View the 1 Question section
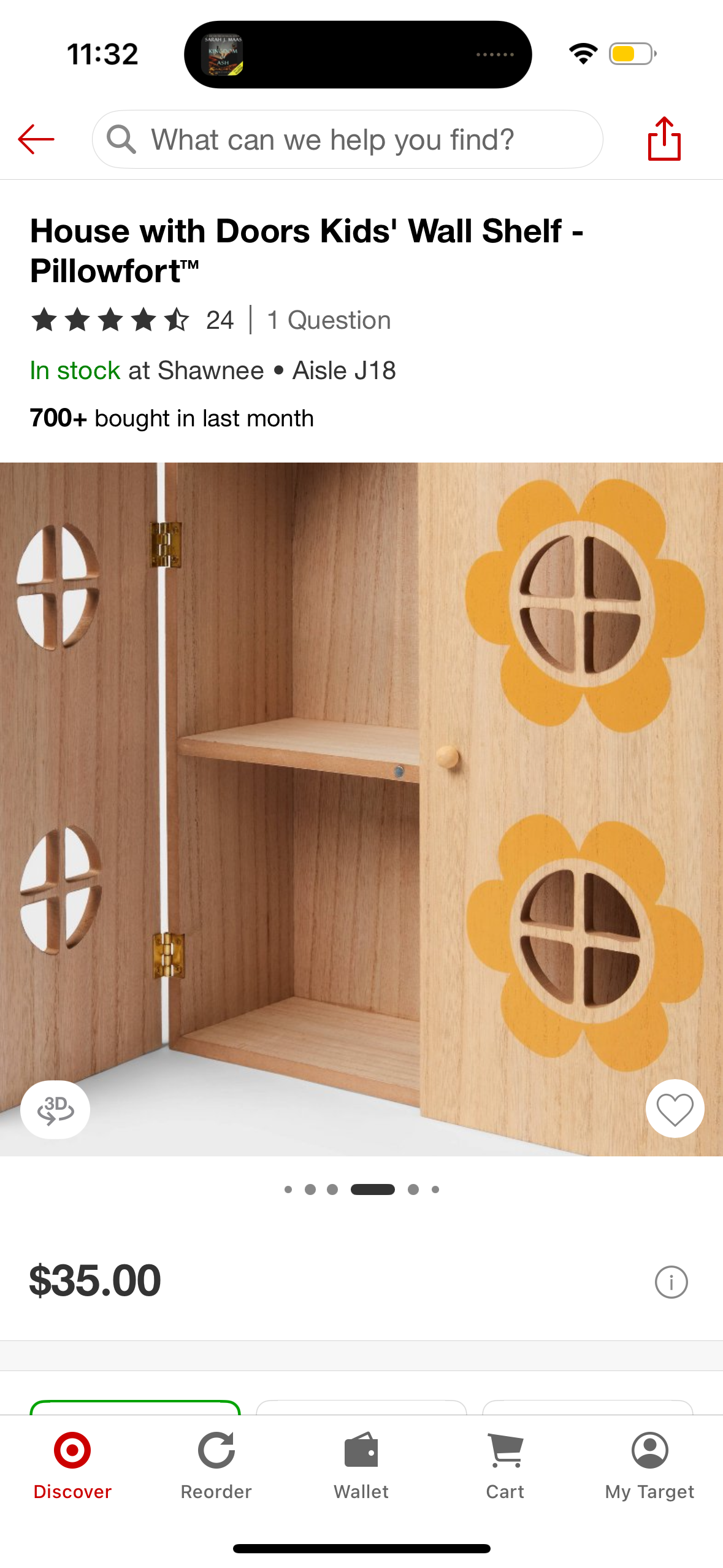The image size is (723, 1568). pos(329,320)
